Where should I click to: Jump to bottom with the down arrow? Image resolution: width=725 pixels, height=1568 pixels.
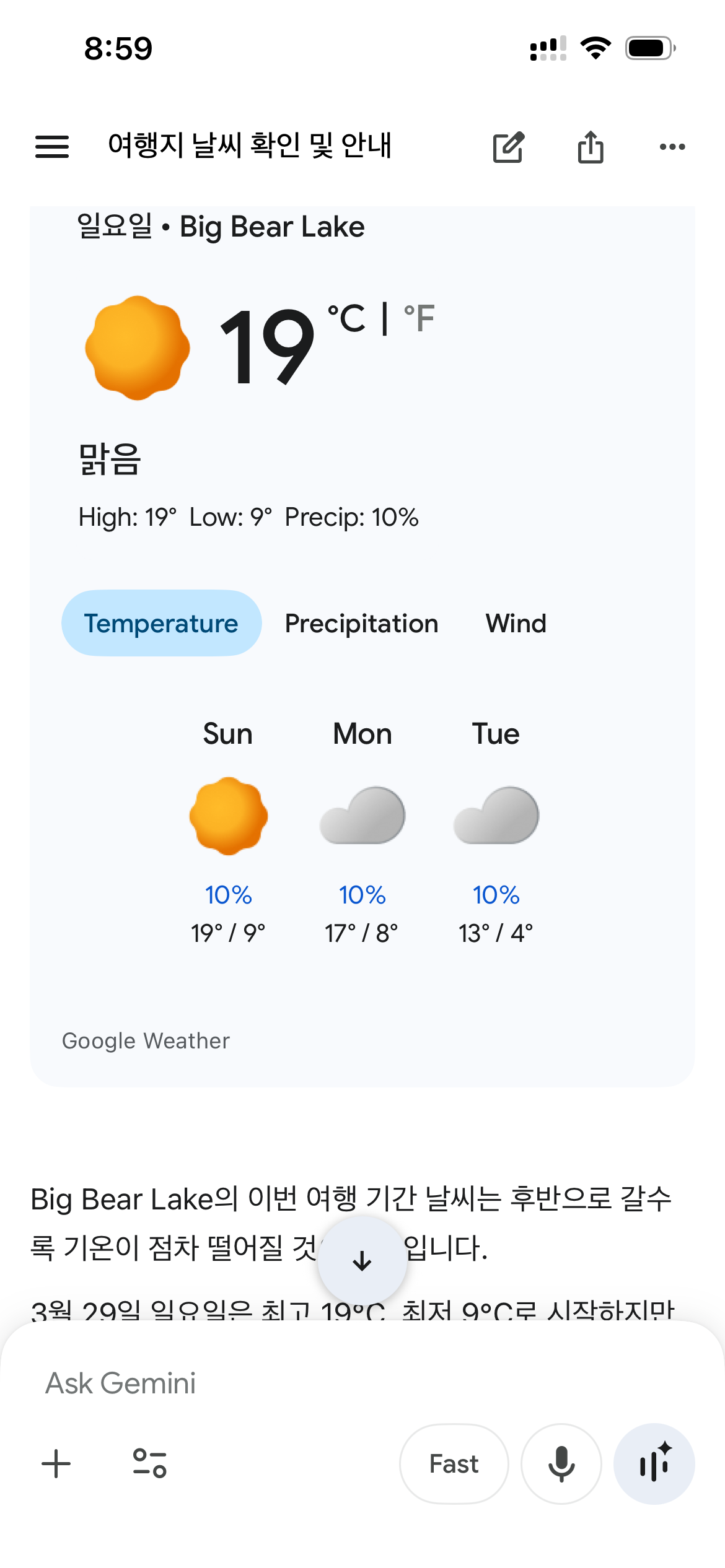click(362, 1261)
